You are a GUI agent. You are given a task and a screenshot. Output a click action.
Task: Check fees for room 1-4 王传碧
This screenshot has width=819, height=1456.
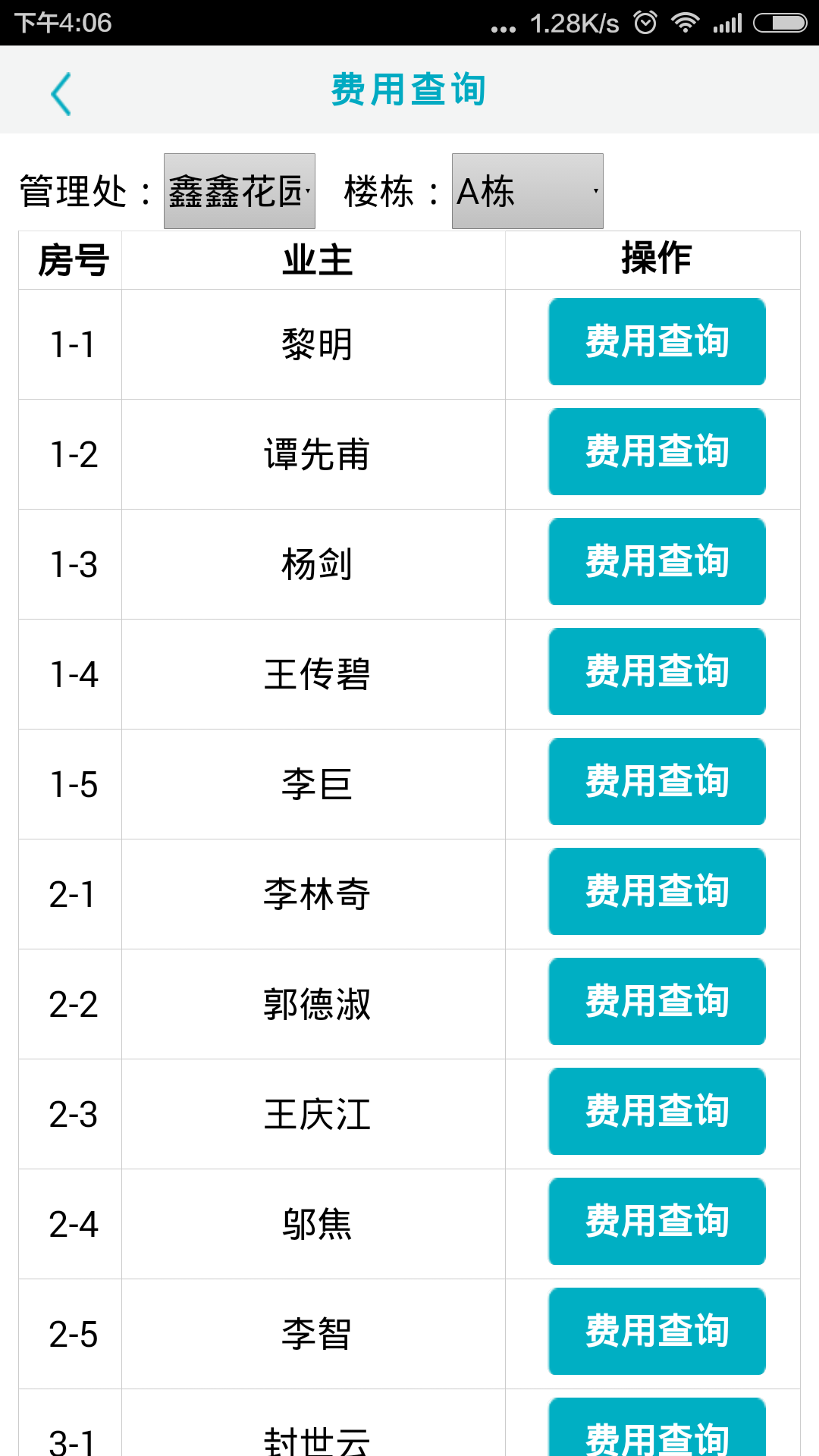tap(657, 672)
